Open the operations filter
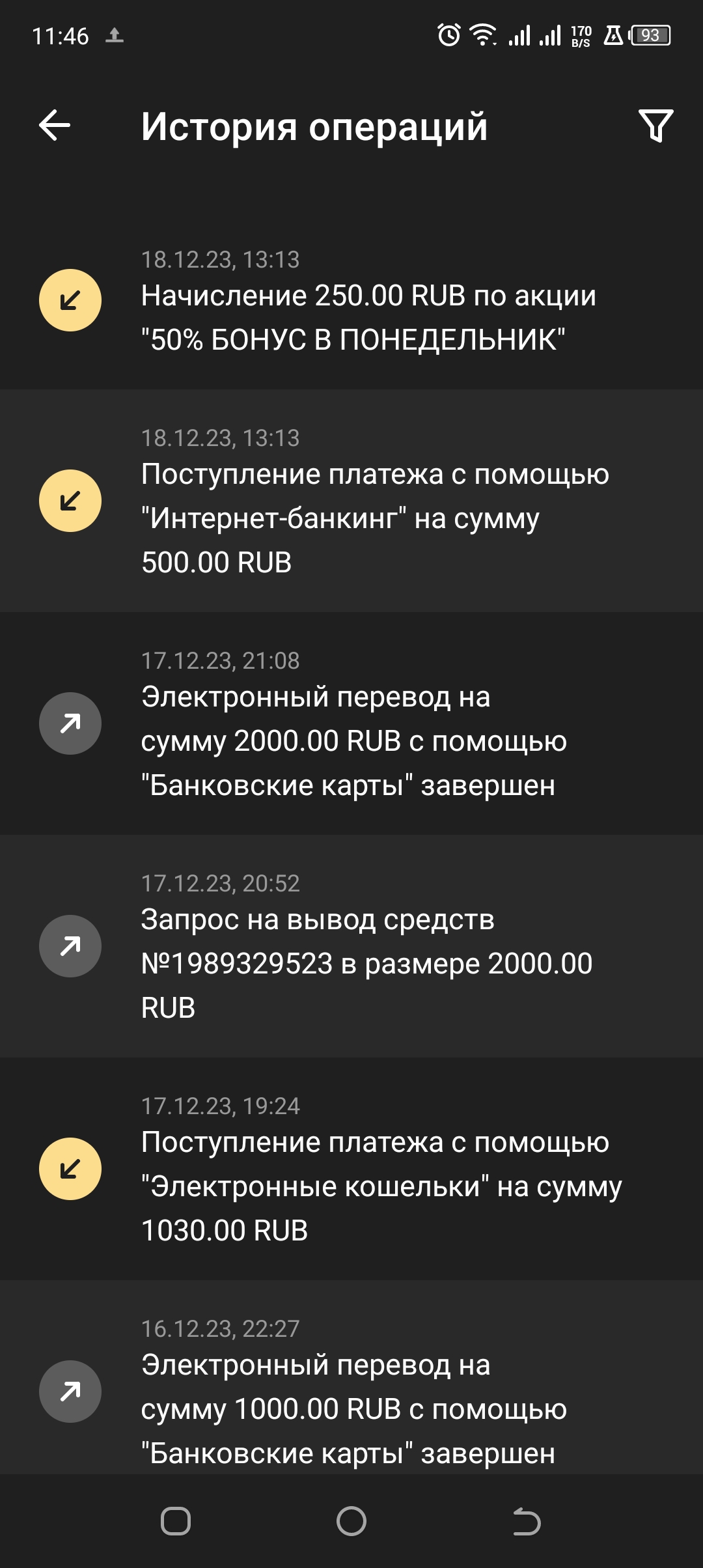Viewport: 703px width, 1568px height. point(655,126)
